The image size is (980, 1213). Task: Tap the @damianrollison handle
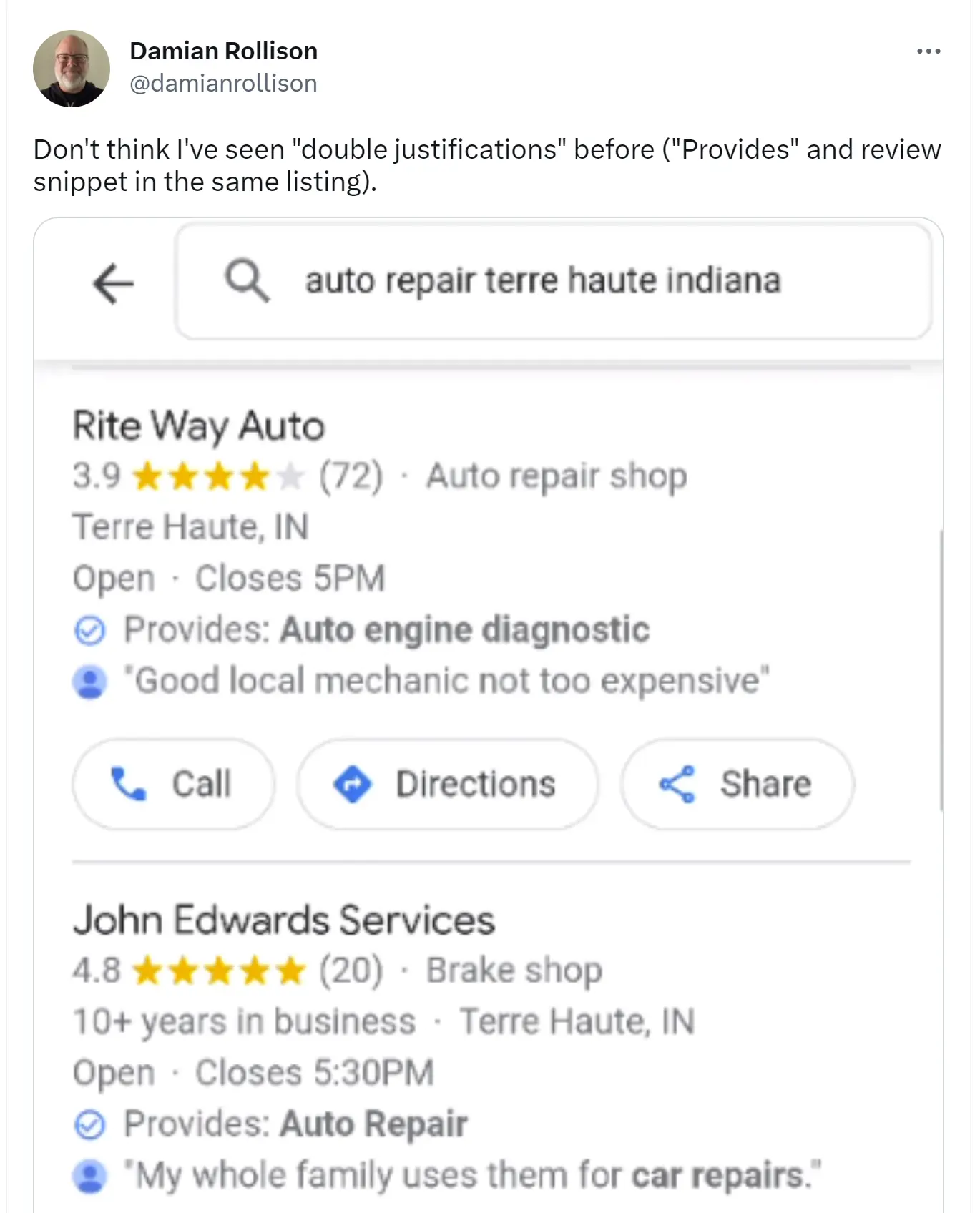click(x=223, y=84)
